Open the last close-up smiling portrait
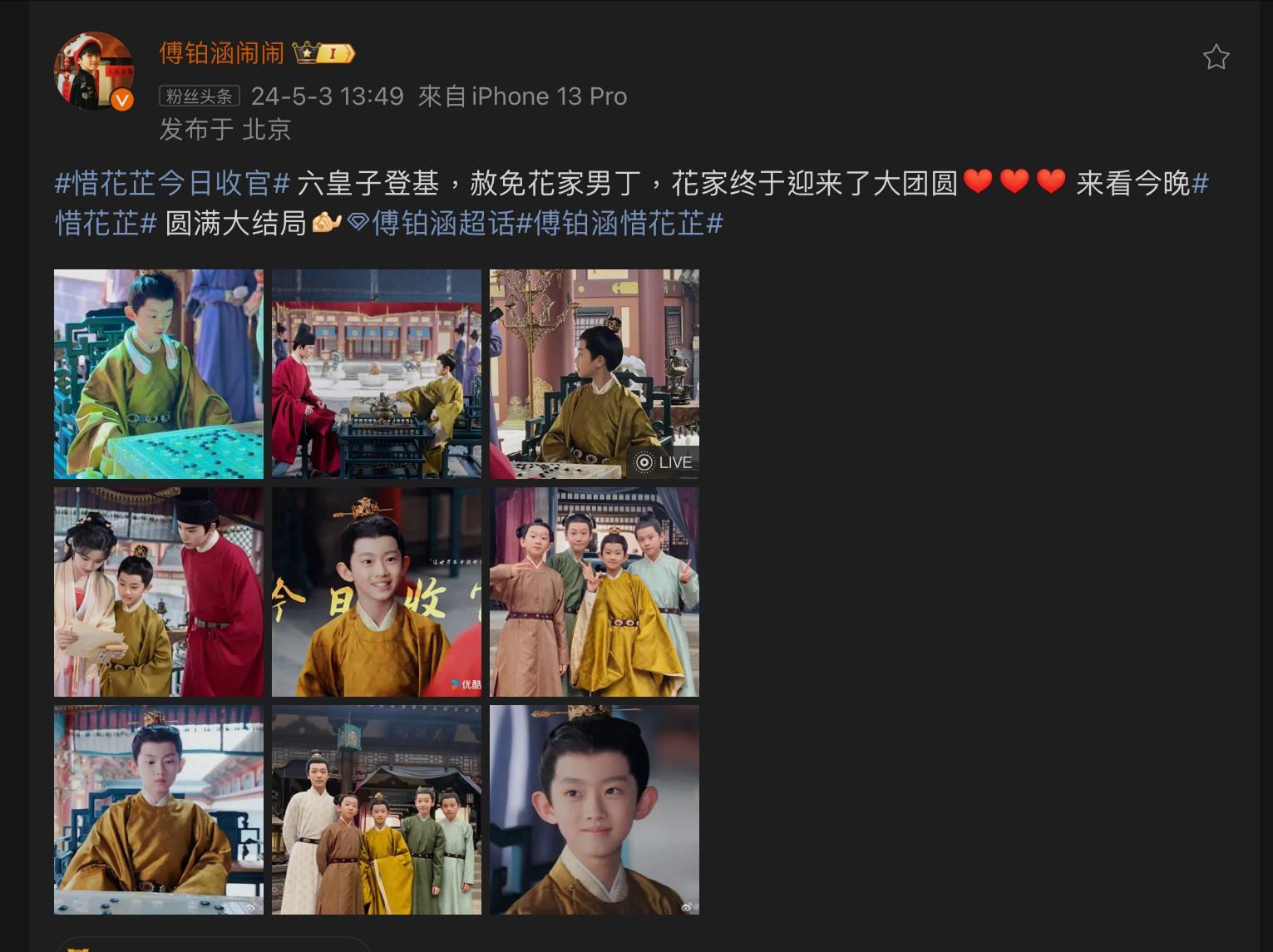 [595, 810]
